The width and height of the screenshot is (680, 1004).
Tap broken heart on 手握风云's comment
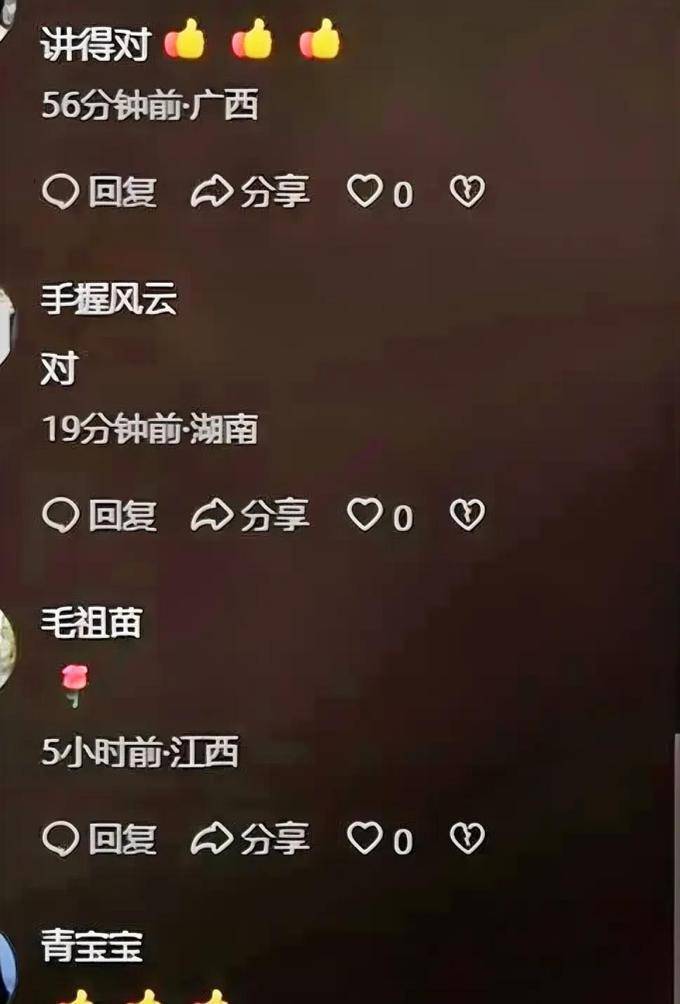[x=467, y=514]
